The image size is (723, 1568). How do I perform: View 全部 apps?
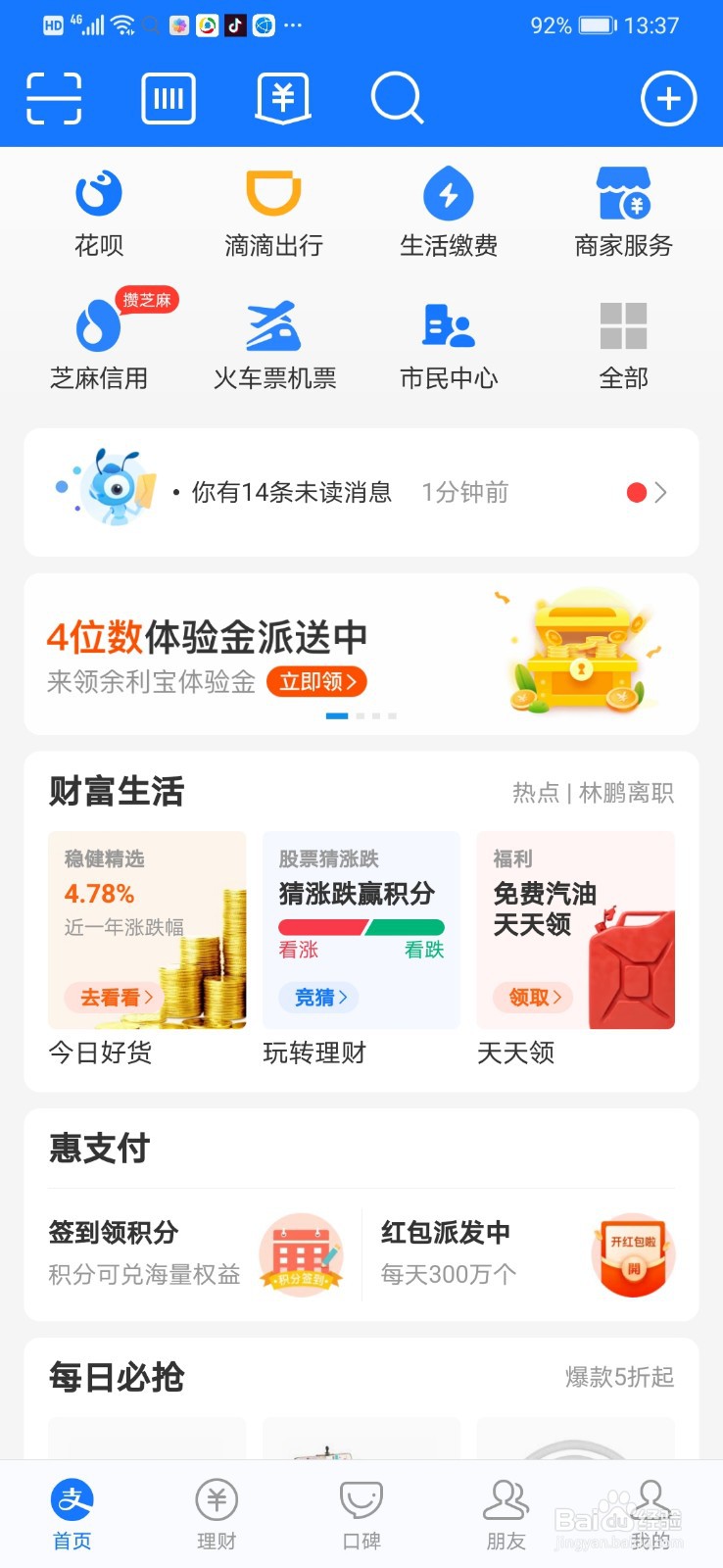point(623,345)
